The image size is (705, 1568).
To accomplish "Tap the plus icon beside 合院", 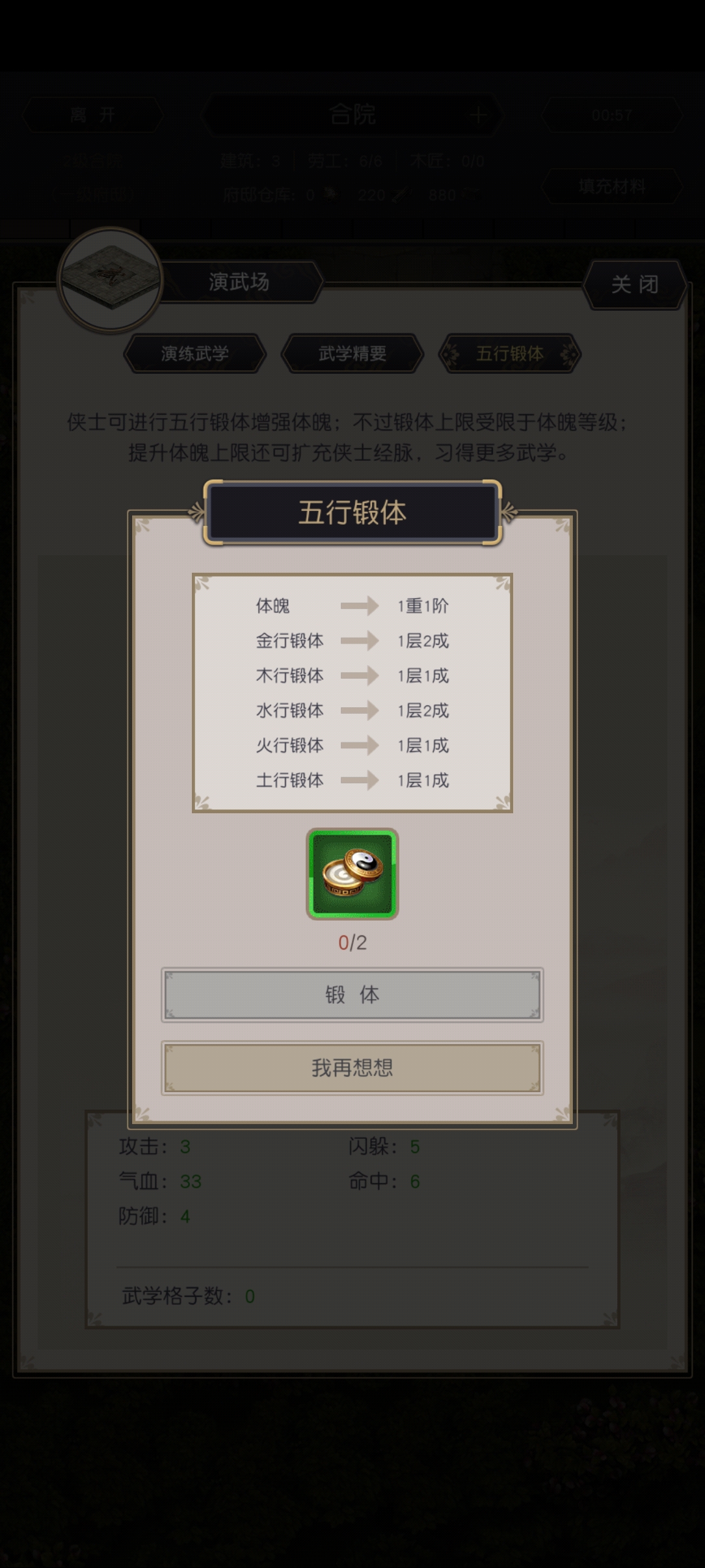I will pyautogui.click(x=478, y=115).
